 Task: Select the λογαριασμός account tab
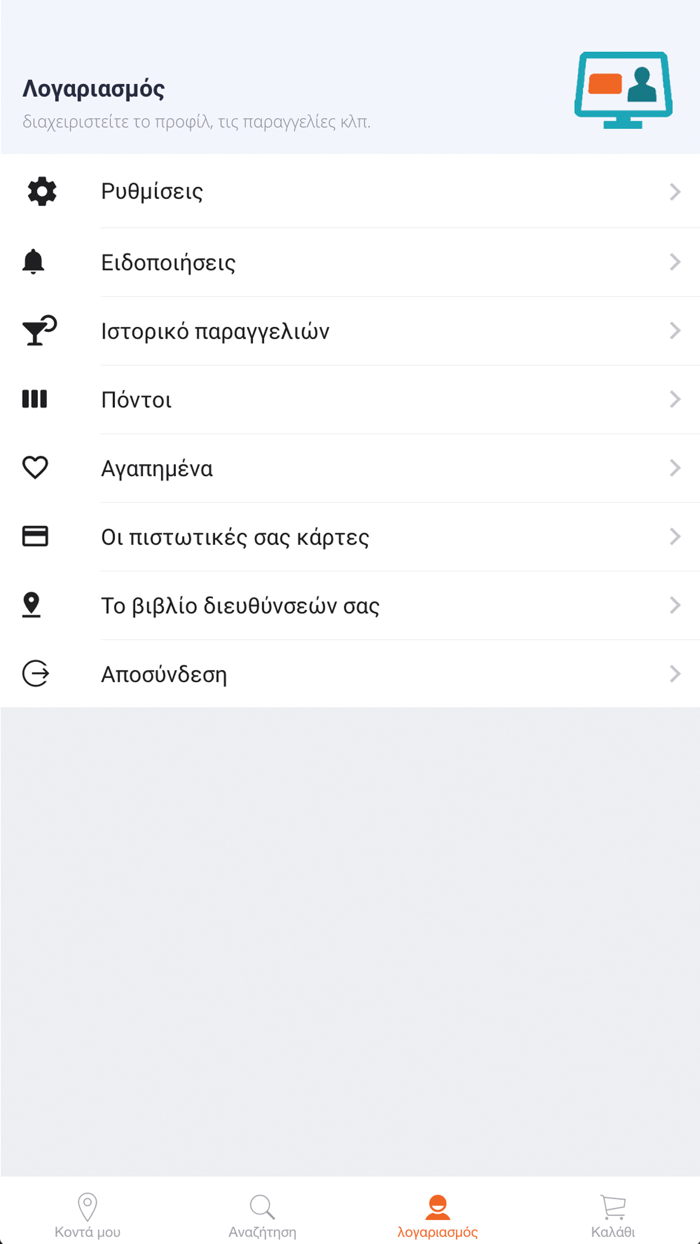click(x=437, y=1214)
